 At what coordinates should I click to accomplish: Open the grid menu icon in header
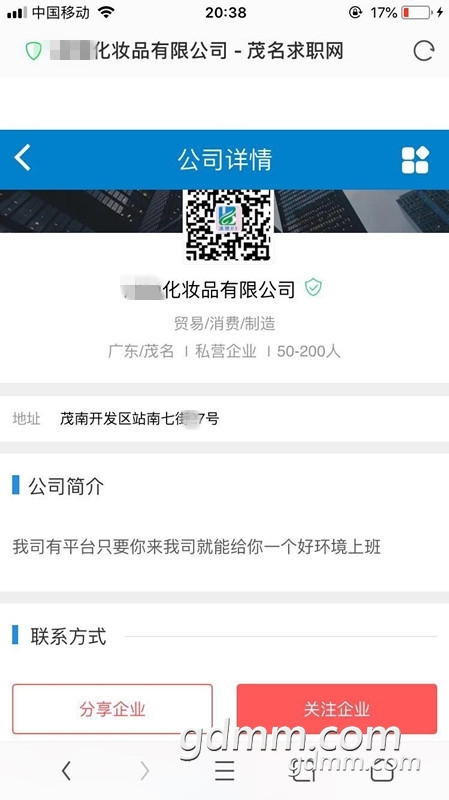(x=415, y=160)
